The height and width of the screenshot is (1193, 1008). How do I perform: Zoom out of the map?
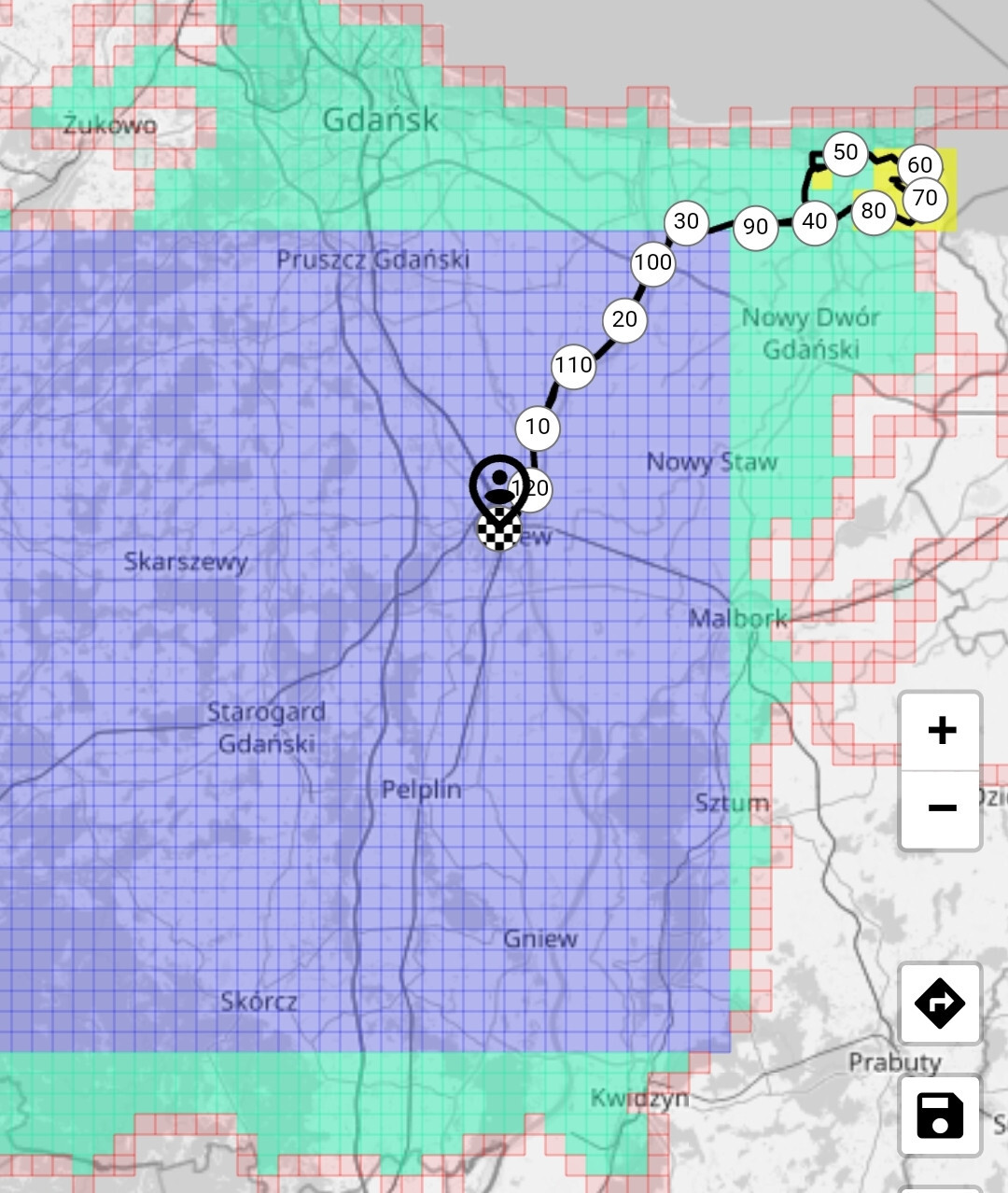[941, 808]
